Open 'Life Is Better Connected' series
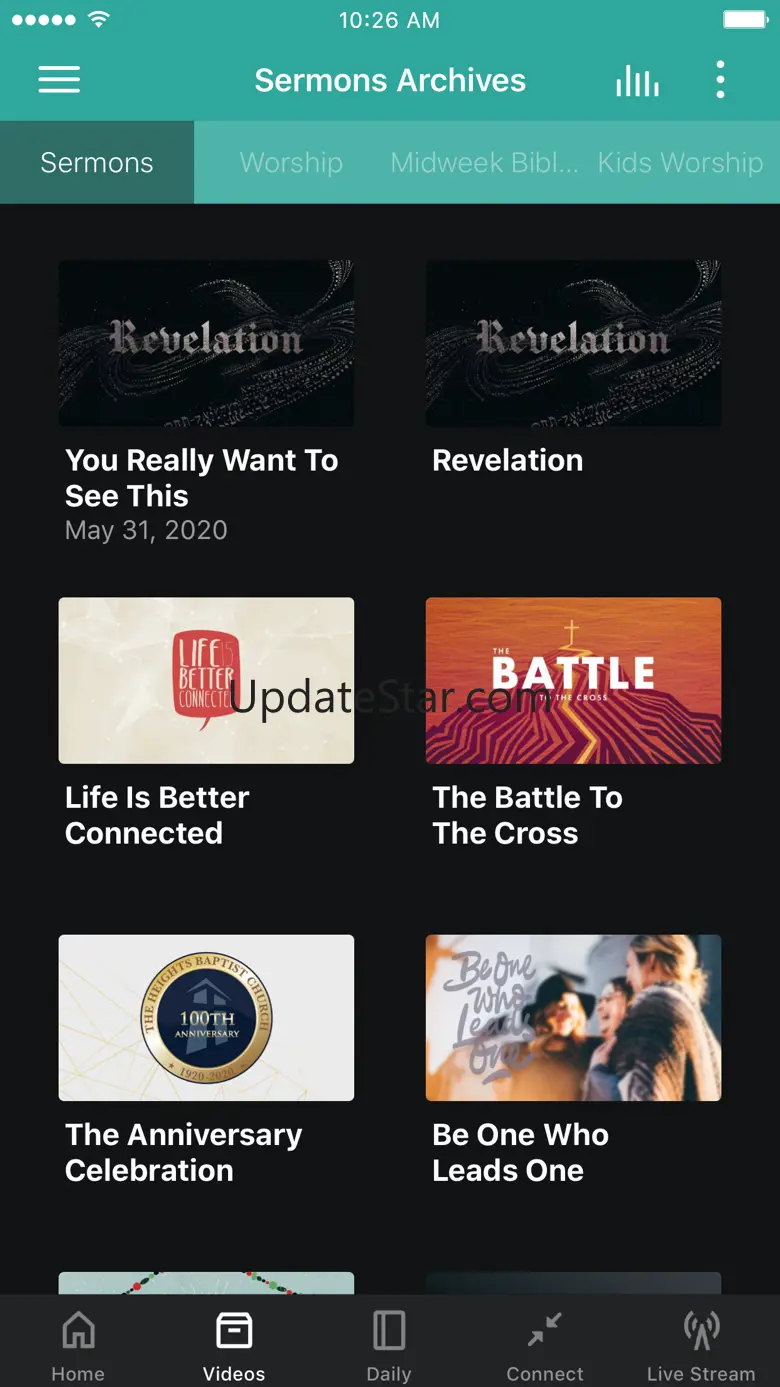 [206, 724]
